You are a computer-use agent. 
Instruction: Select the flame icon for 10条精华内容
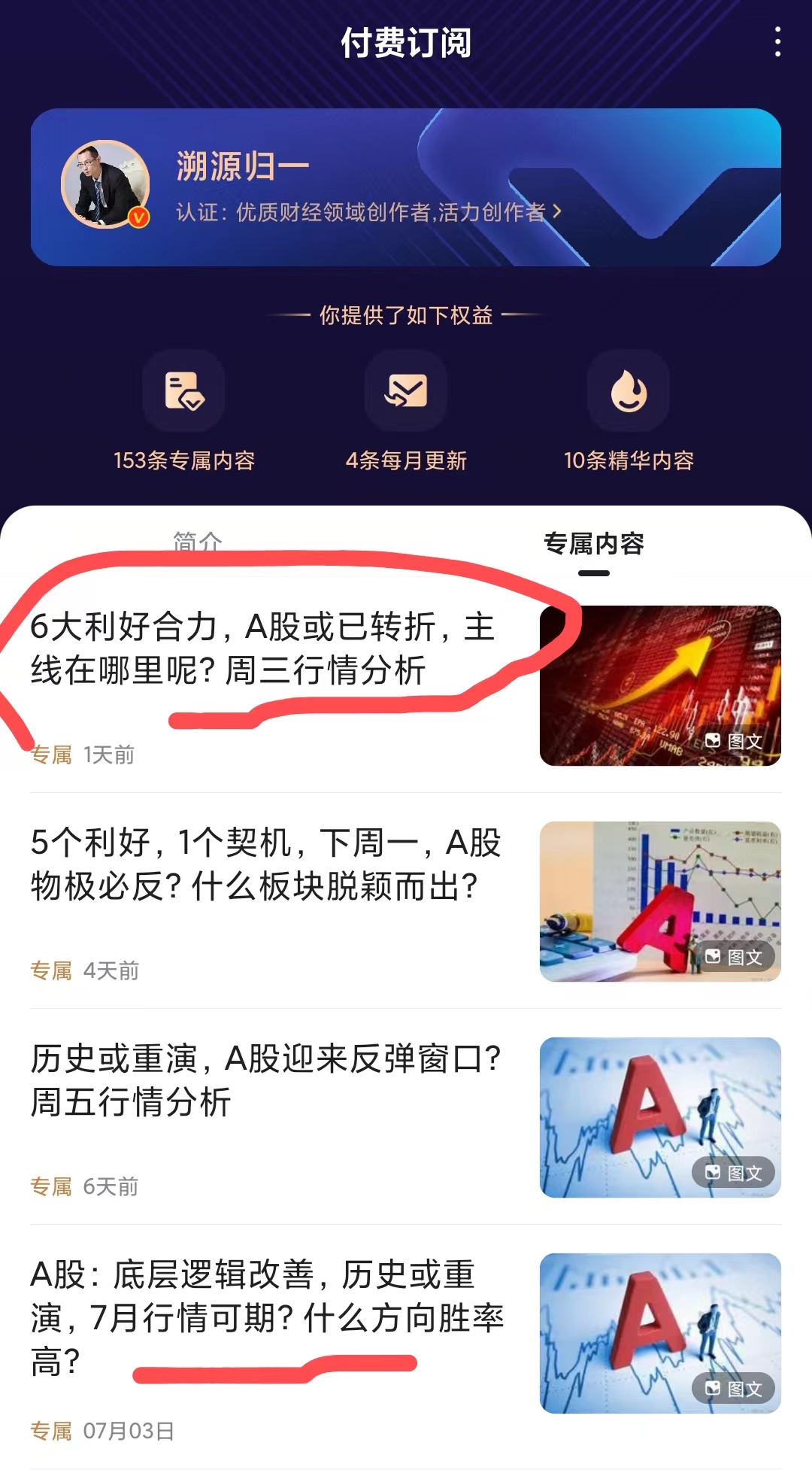tap(630, 391)
